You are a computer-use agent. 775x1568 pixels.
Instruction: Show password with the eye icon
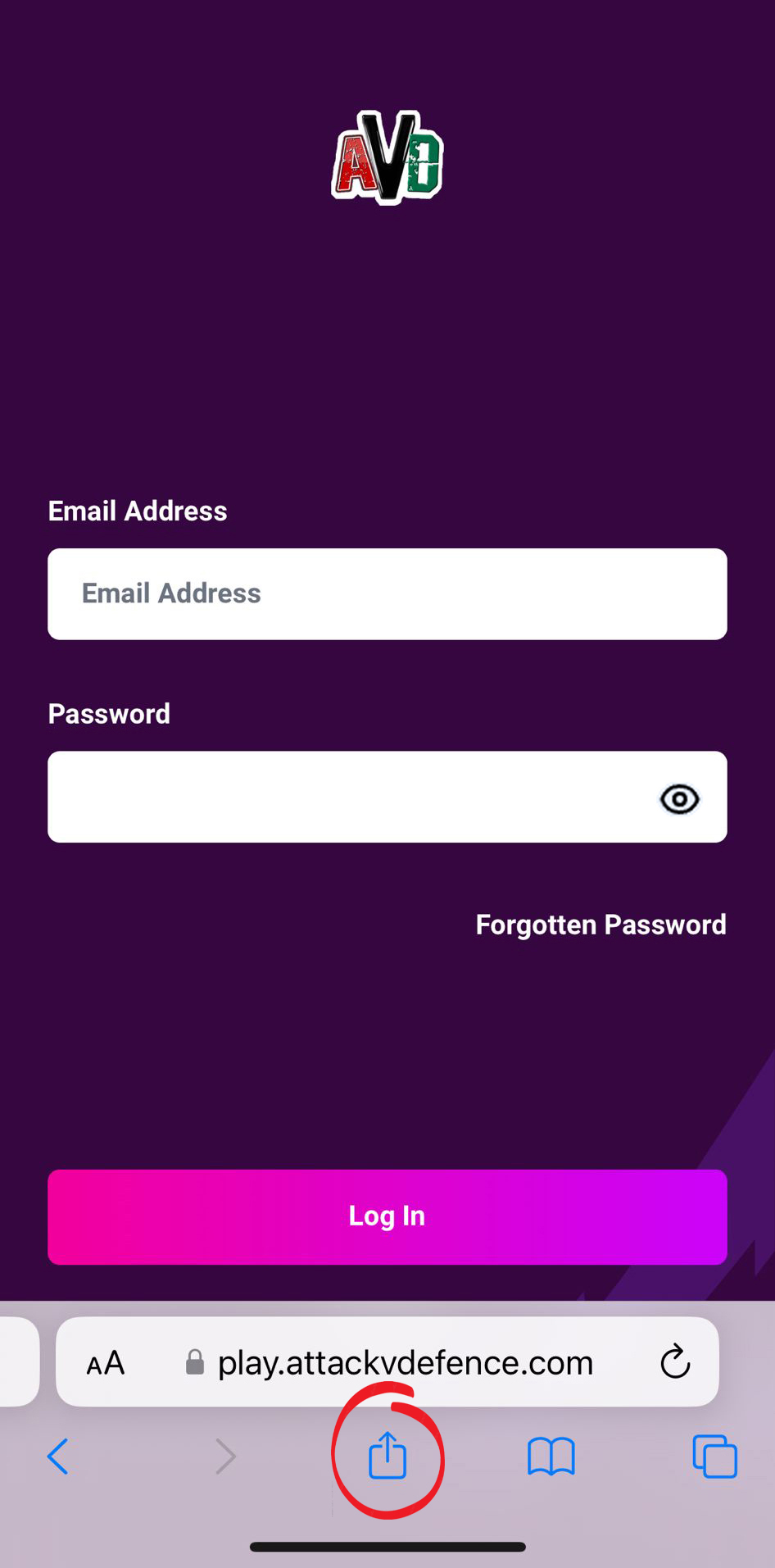pyautogui.click(x=679, y=799)
